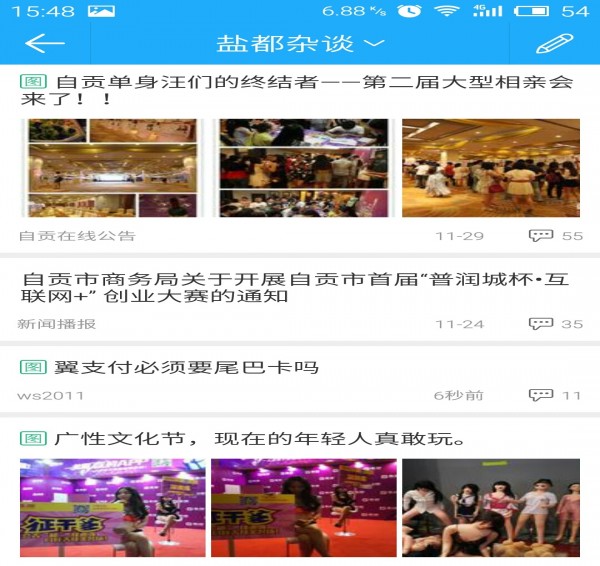Compose a new post with the pencil icon
Screen dimensions: 600x566
(x=554, y=43)
